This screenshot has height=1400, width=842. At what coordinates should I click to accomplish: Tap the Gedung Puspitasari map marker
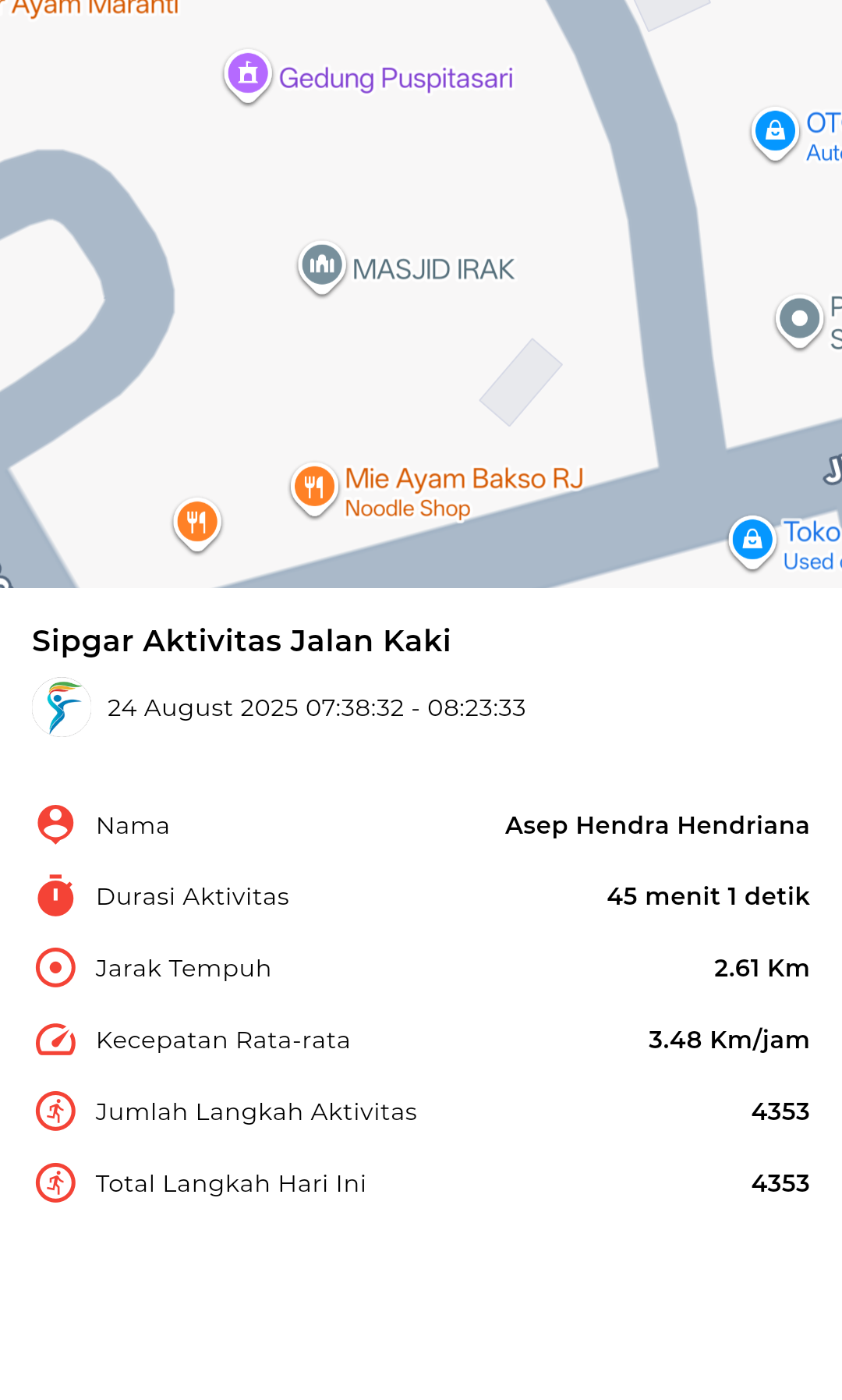click(x=248, y=76)
